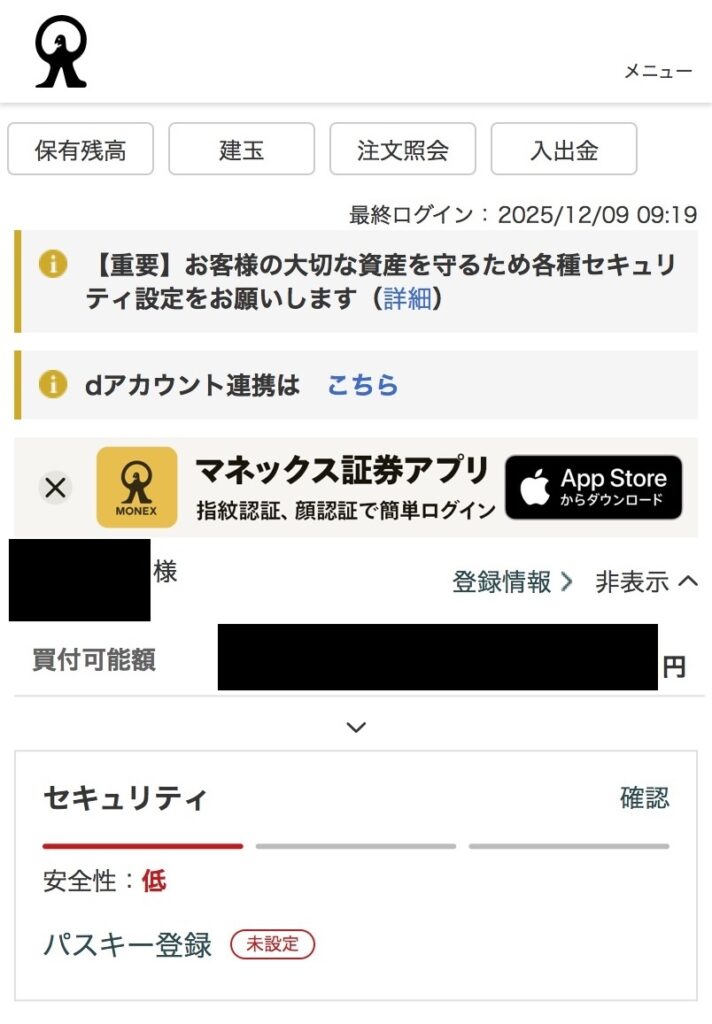The image size is (712, 1024).
Task: Open パスキー登録 passkey setup
Action: click(127, 945)
